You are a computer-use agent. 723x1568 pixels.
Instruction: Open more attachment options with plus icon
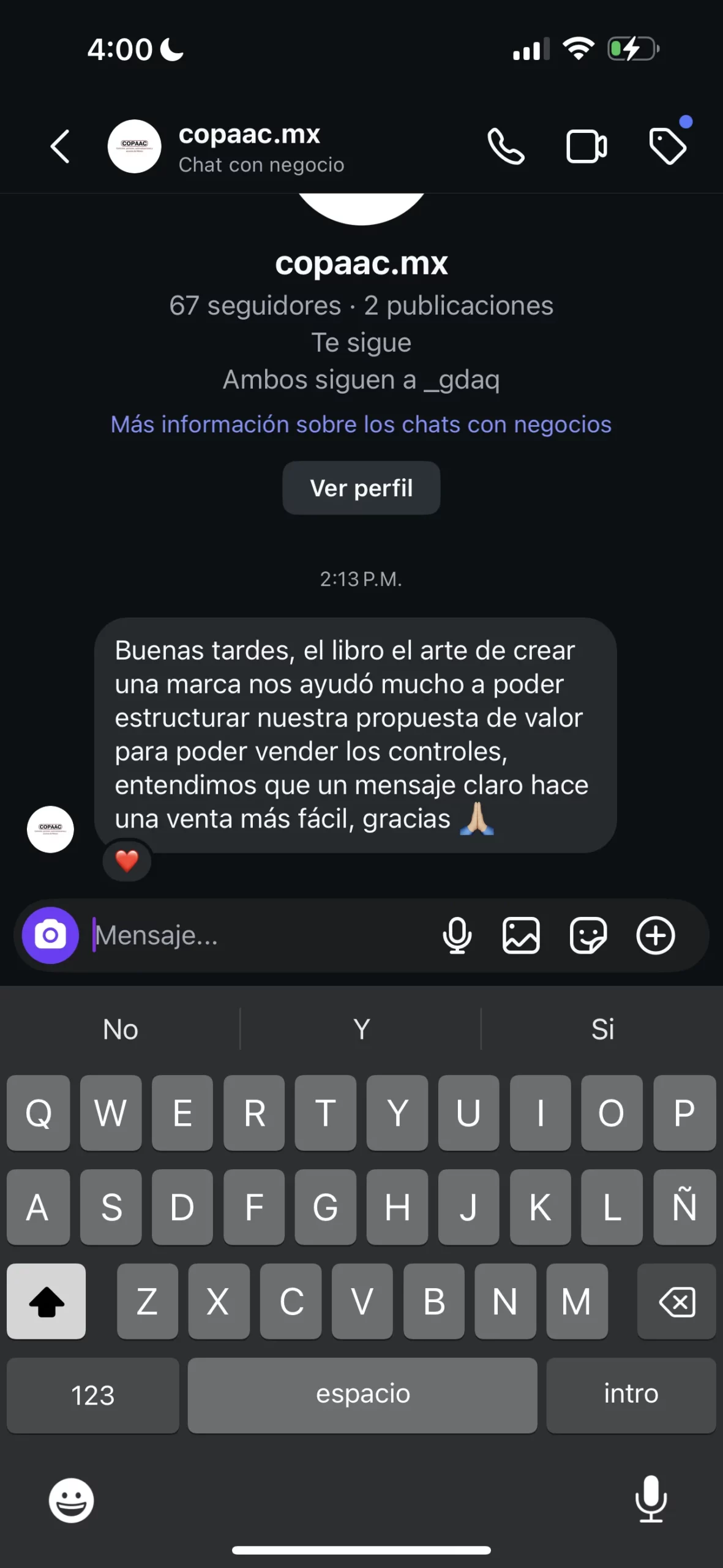[x=656, y=935]
